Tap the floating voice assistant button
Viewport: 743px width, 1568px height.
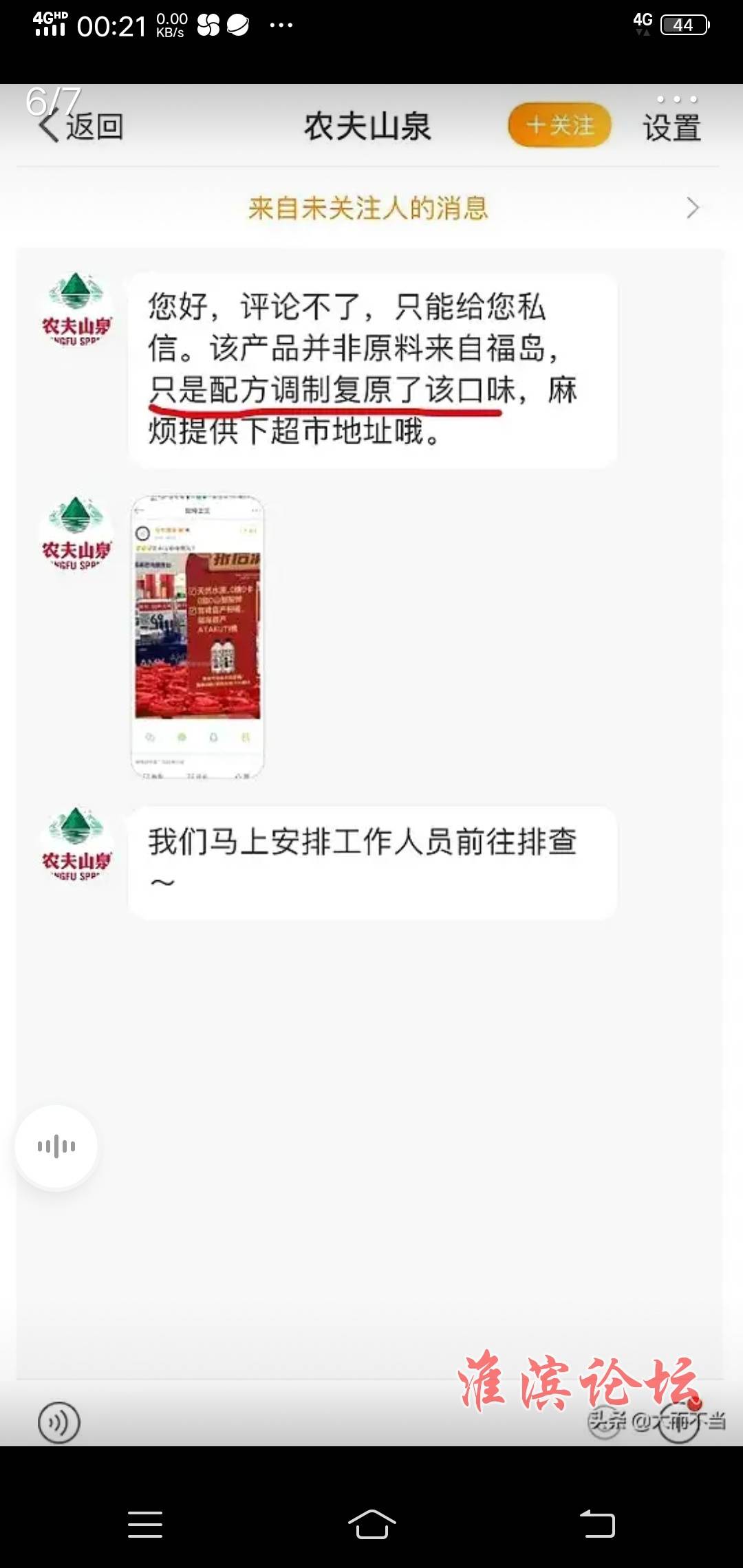point(56,1146)
